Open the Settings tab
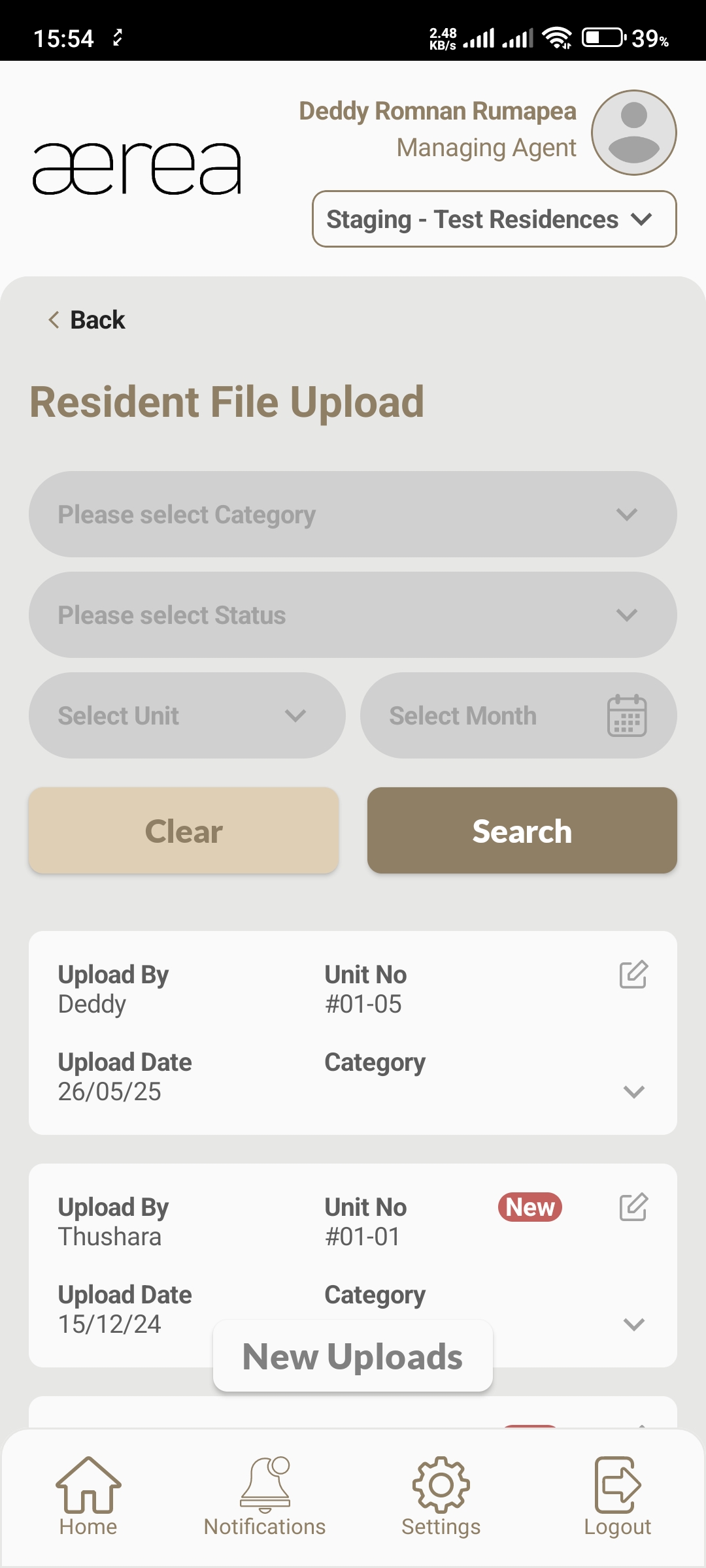The width and height of the screenshot is (706, 1568). coord(441,1496)
